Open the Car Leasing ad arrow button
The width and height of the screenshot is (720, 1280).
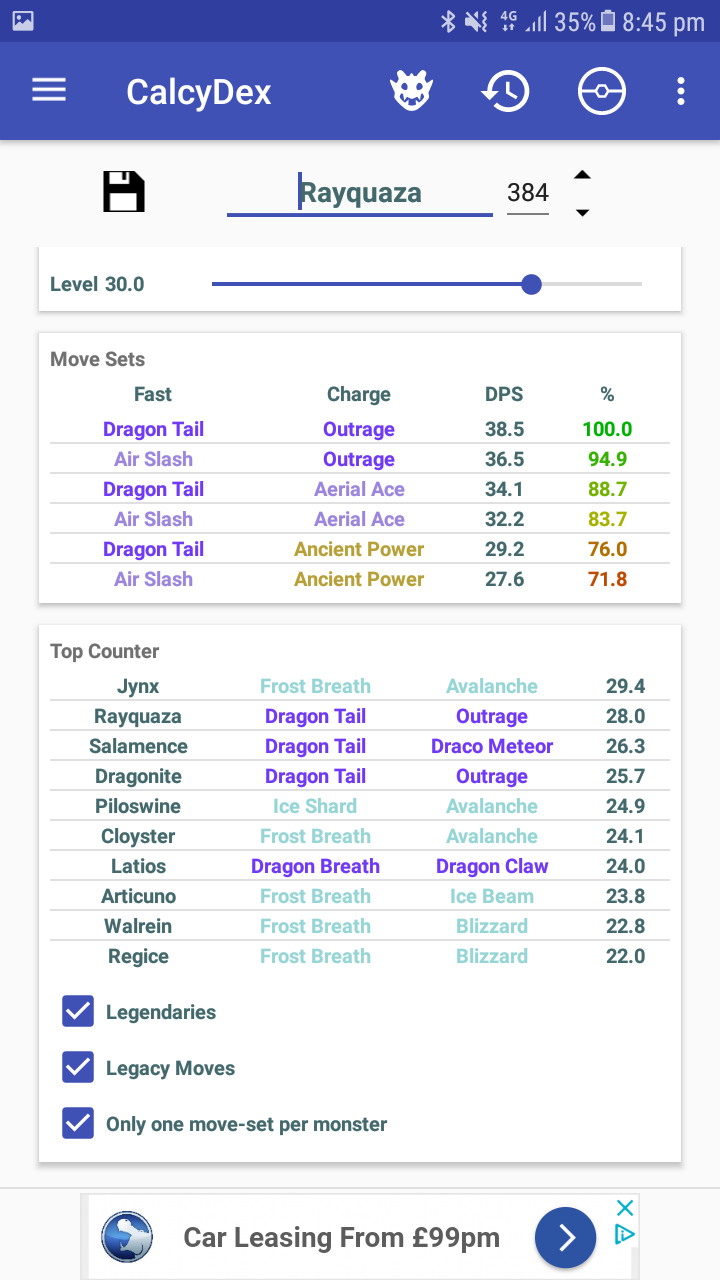[x=566, y=1238]
